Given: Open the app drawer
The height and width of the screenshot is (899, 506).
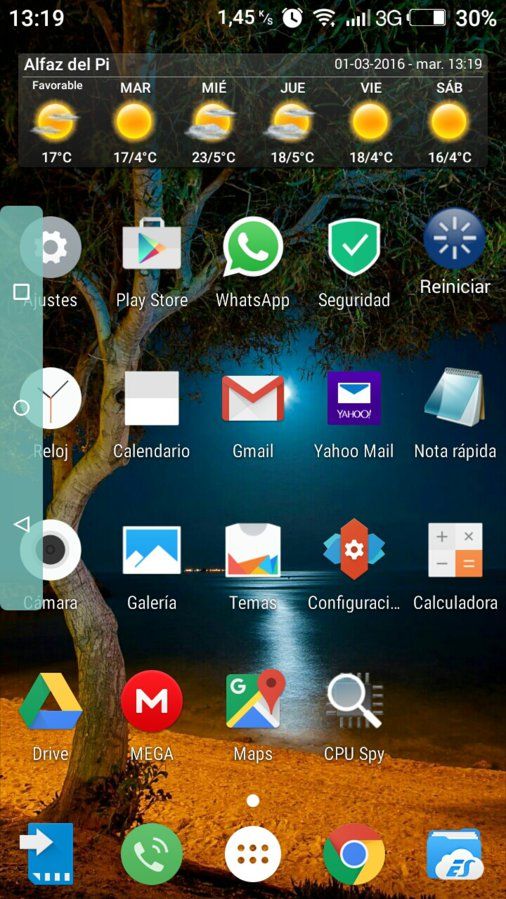Looking at the screenshot, I should 253,854.
